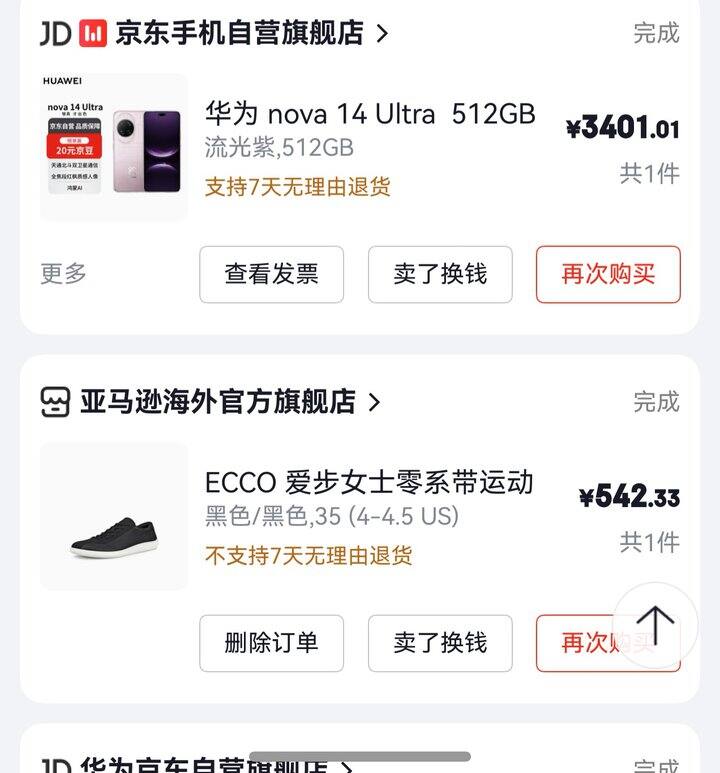Click 删除订单 for the ECCO order
Viewport: 720px width, 773px height.
pos(271,644)
